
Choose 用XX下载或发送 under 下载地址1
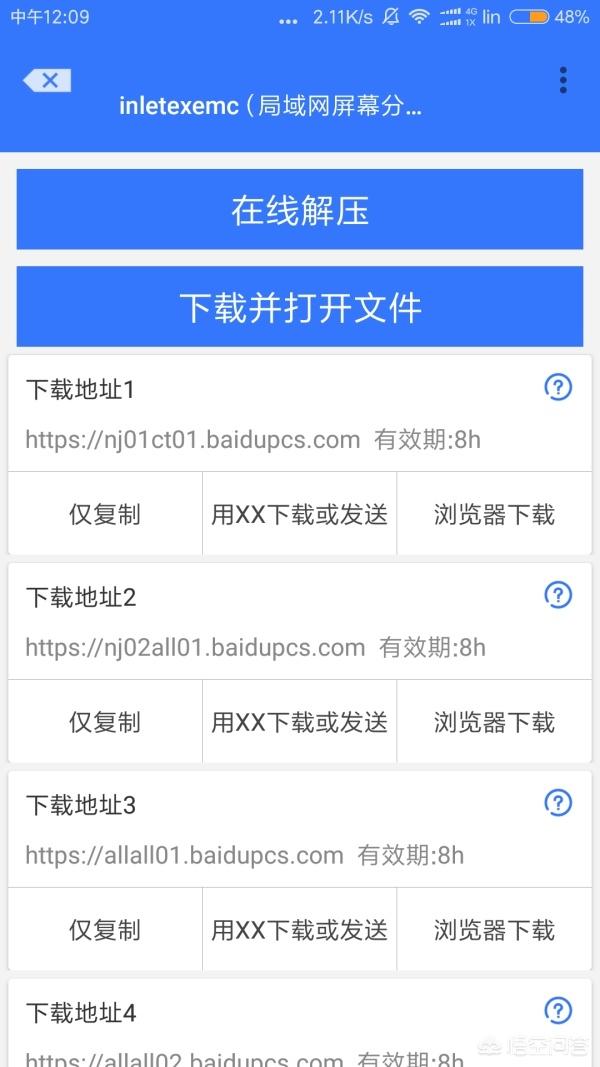coord(299,514)
